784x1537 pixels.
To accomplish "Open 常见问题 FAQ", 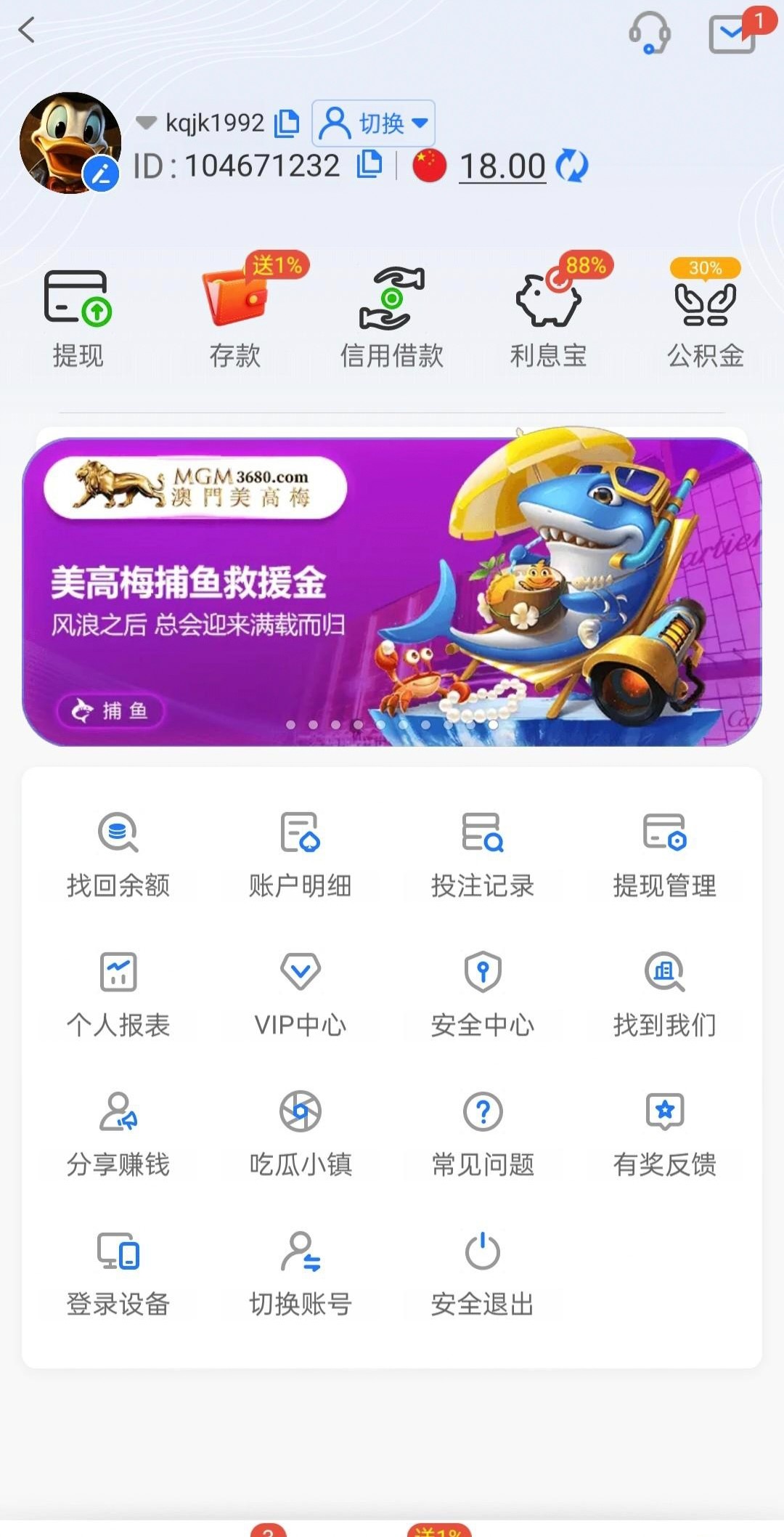I will pos(483,1132).
